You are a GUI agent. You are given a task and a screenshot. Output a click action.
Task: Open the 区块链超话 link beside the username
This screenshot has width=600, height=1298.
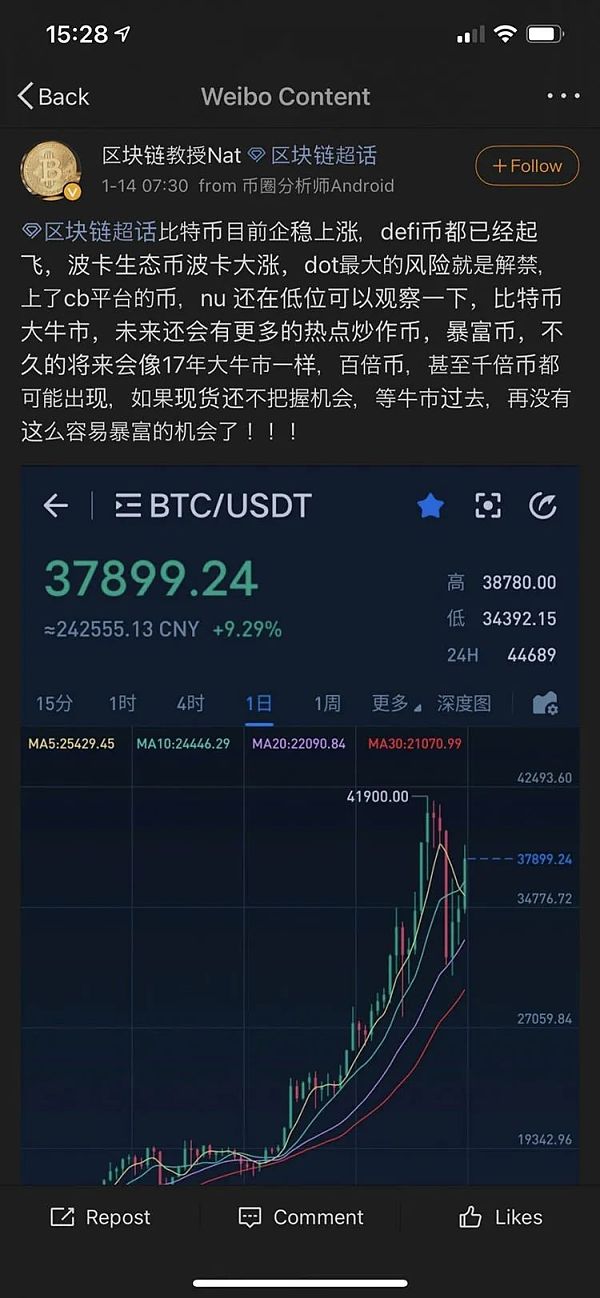click(313, 155)
